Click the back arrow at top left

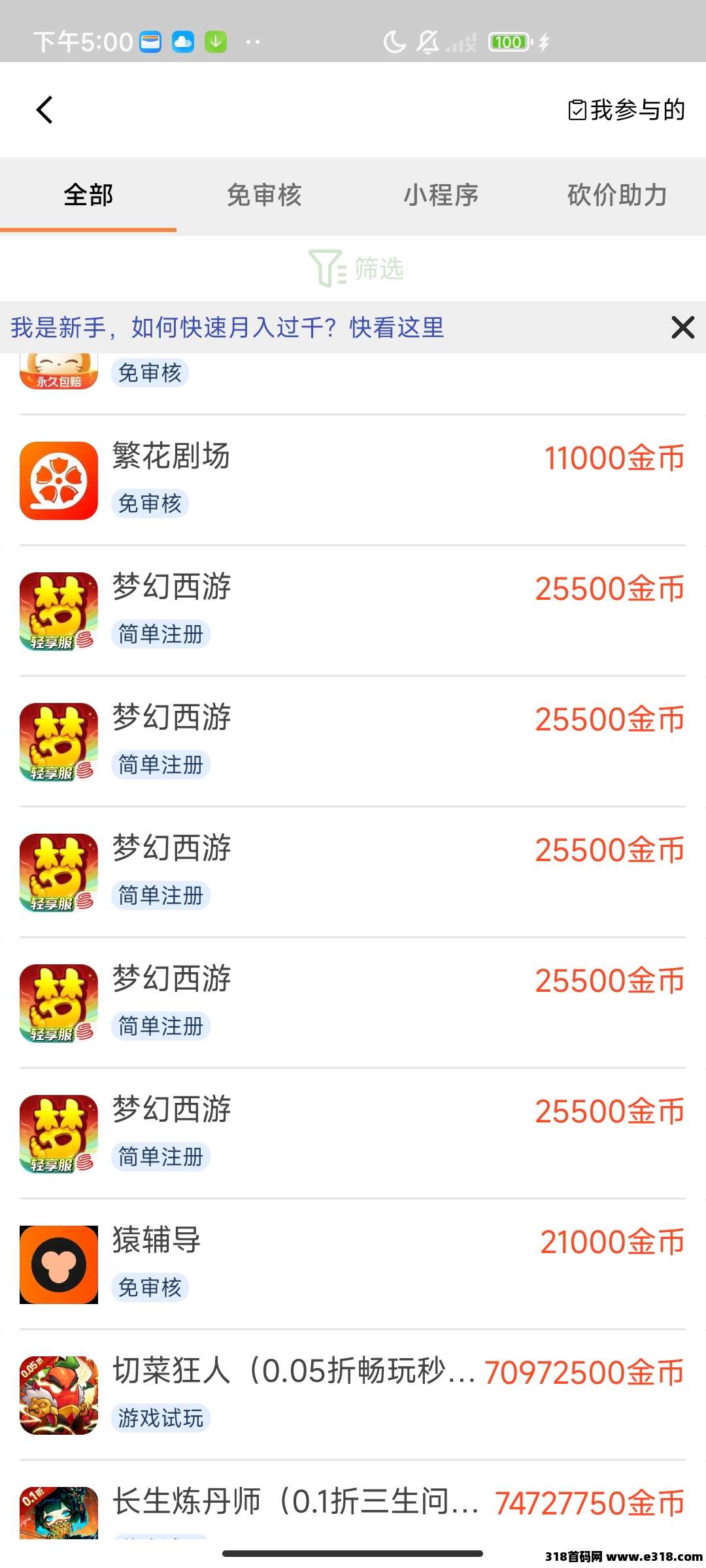pyautogui.click(x=44, y=109)
